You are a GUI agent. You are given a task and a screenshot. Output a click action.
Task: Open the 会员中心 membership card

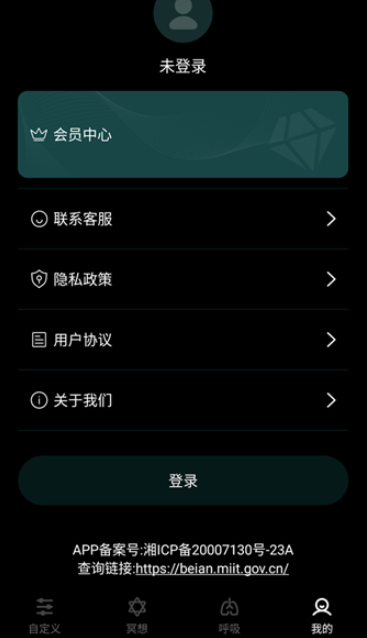183,134
